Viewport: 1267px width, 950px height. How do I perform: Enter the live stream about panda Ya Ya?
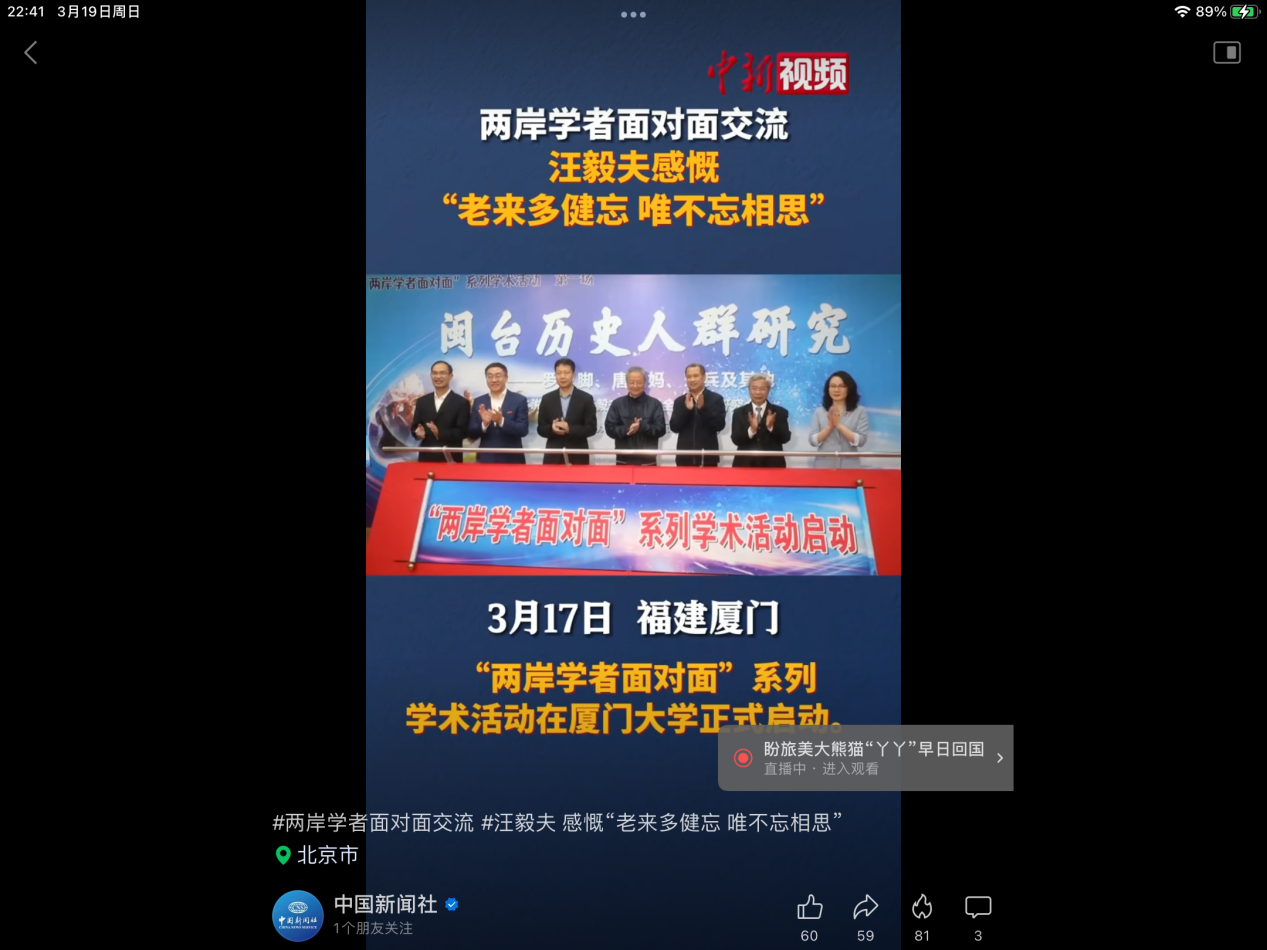865,758
